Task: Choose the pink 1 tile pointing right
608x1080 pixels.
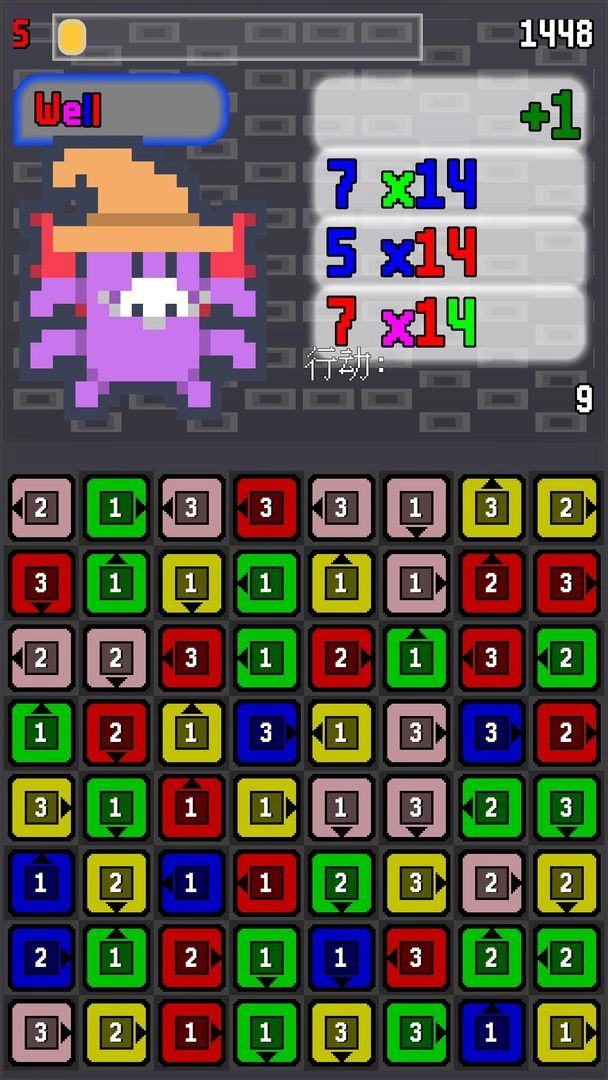Action: point(415,583)
